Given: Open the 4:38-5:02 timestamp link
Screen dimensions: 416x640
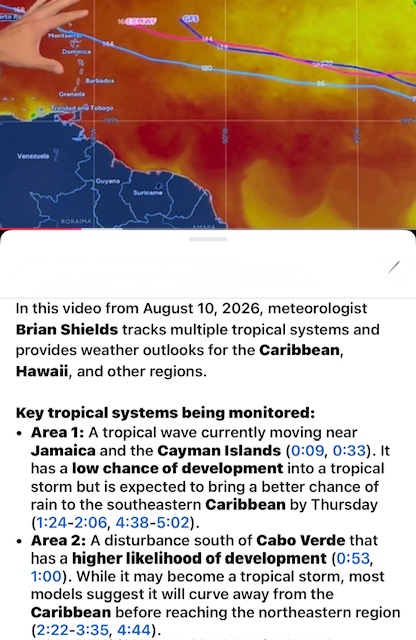Looking at the screenshot, I should tap(153, 522).
